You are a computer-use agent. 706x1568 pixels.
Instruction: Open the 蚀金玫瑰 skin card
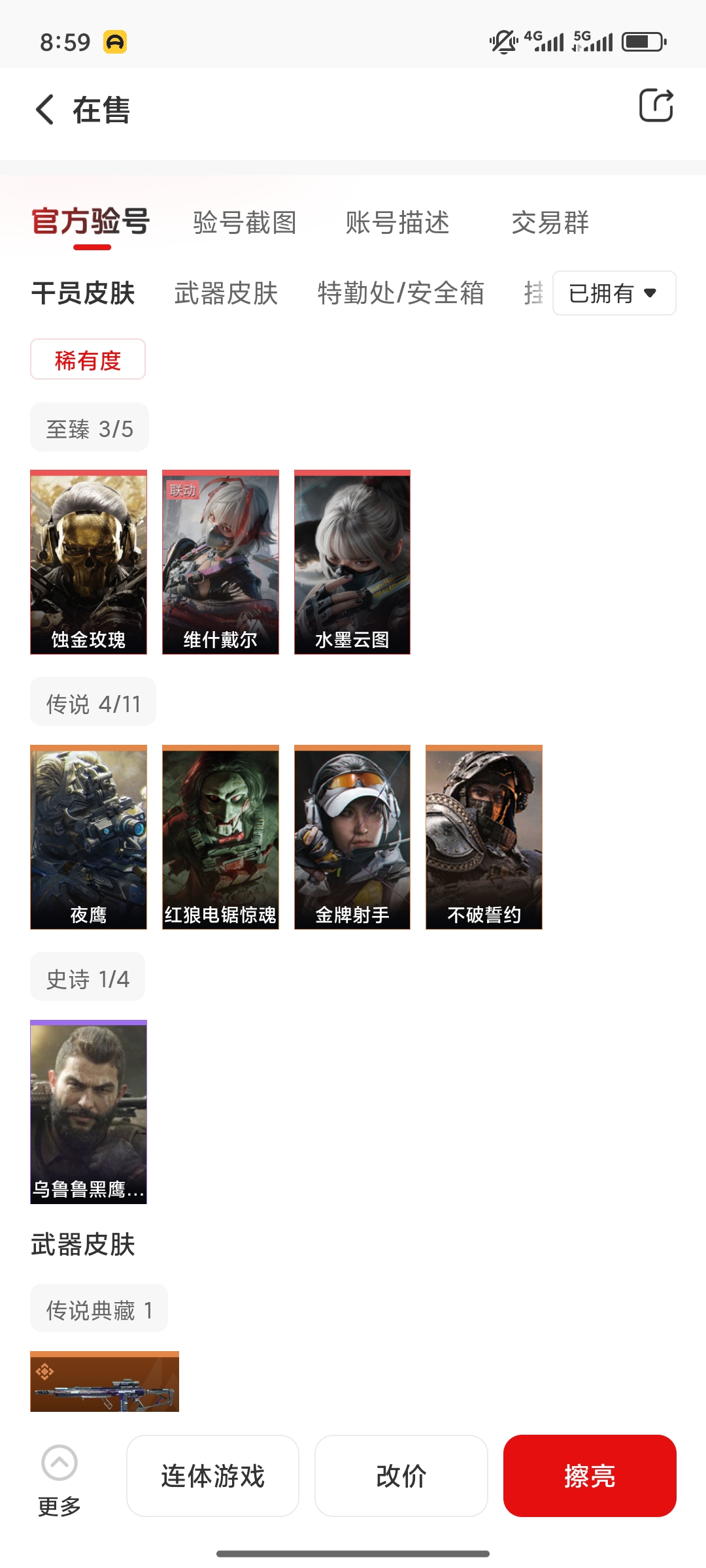click(89, 562)
